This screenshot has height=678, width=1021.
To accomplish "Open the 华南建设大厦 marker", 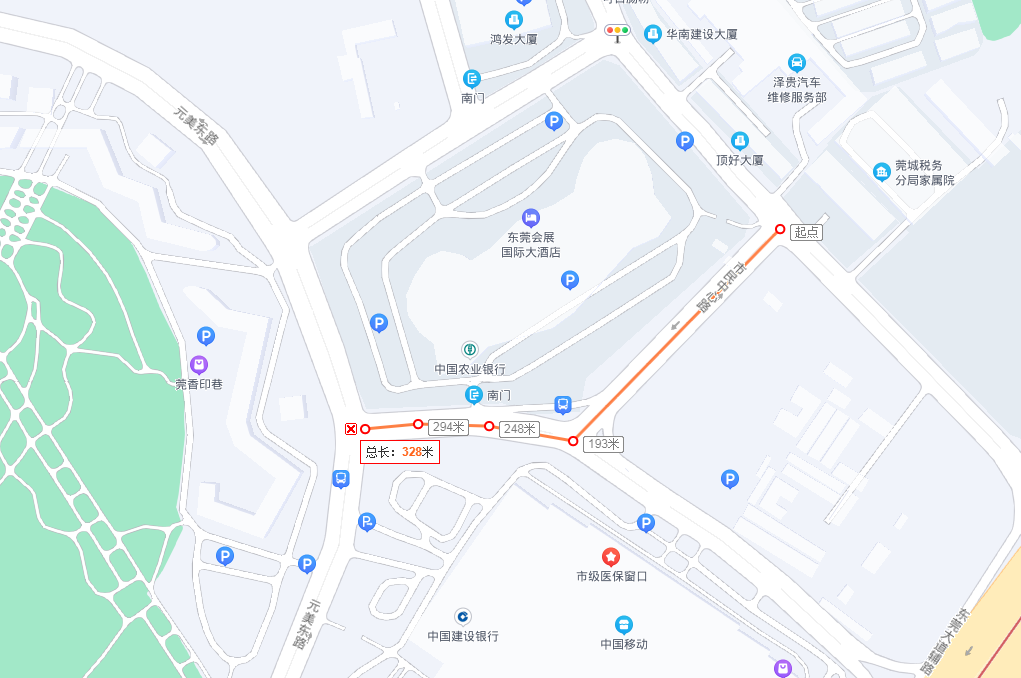I will 653,34.
